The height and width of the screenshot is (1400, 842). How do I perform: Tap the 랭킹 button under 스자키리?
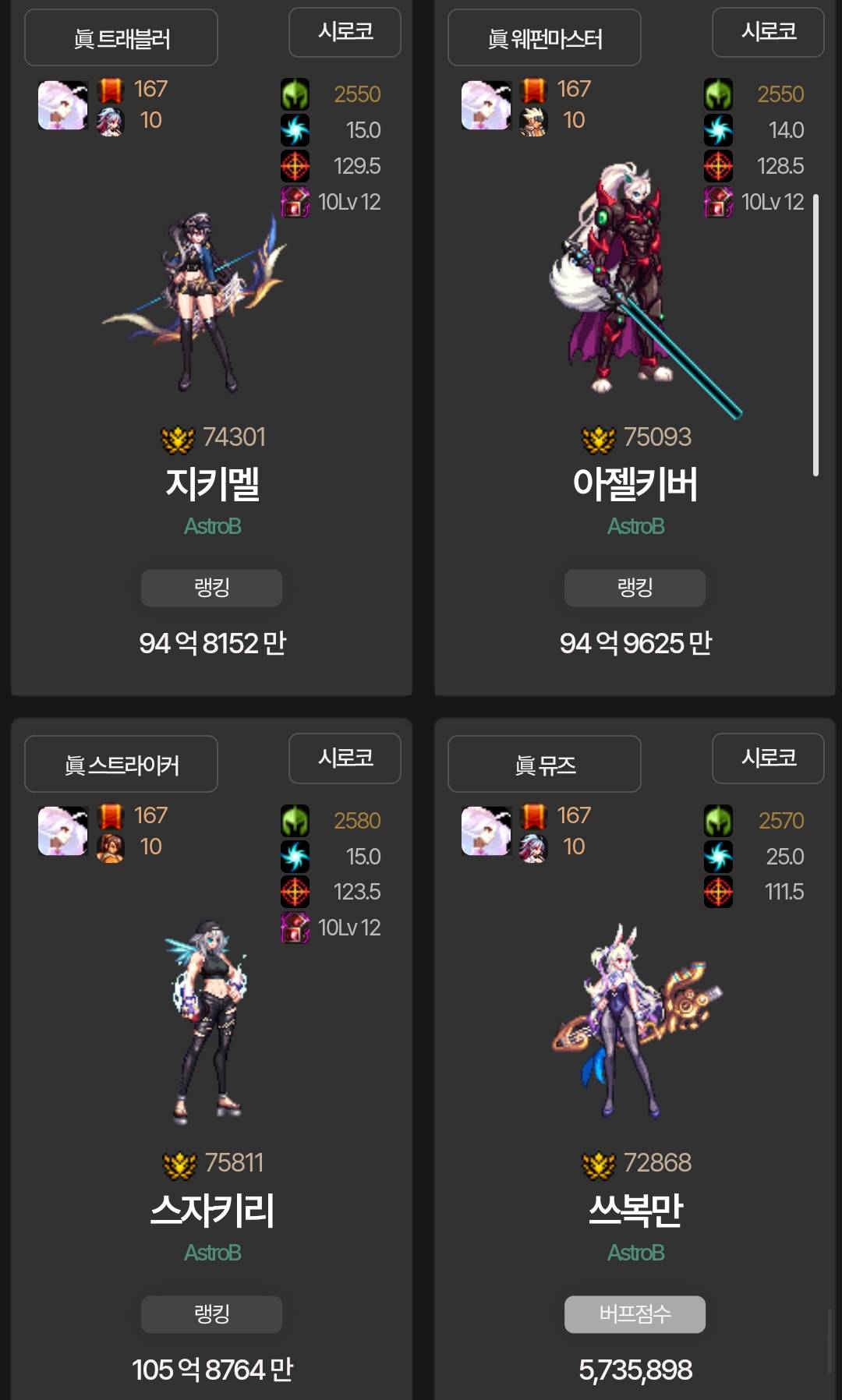click(x=211, y=1314)
